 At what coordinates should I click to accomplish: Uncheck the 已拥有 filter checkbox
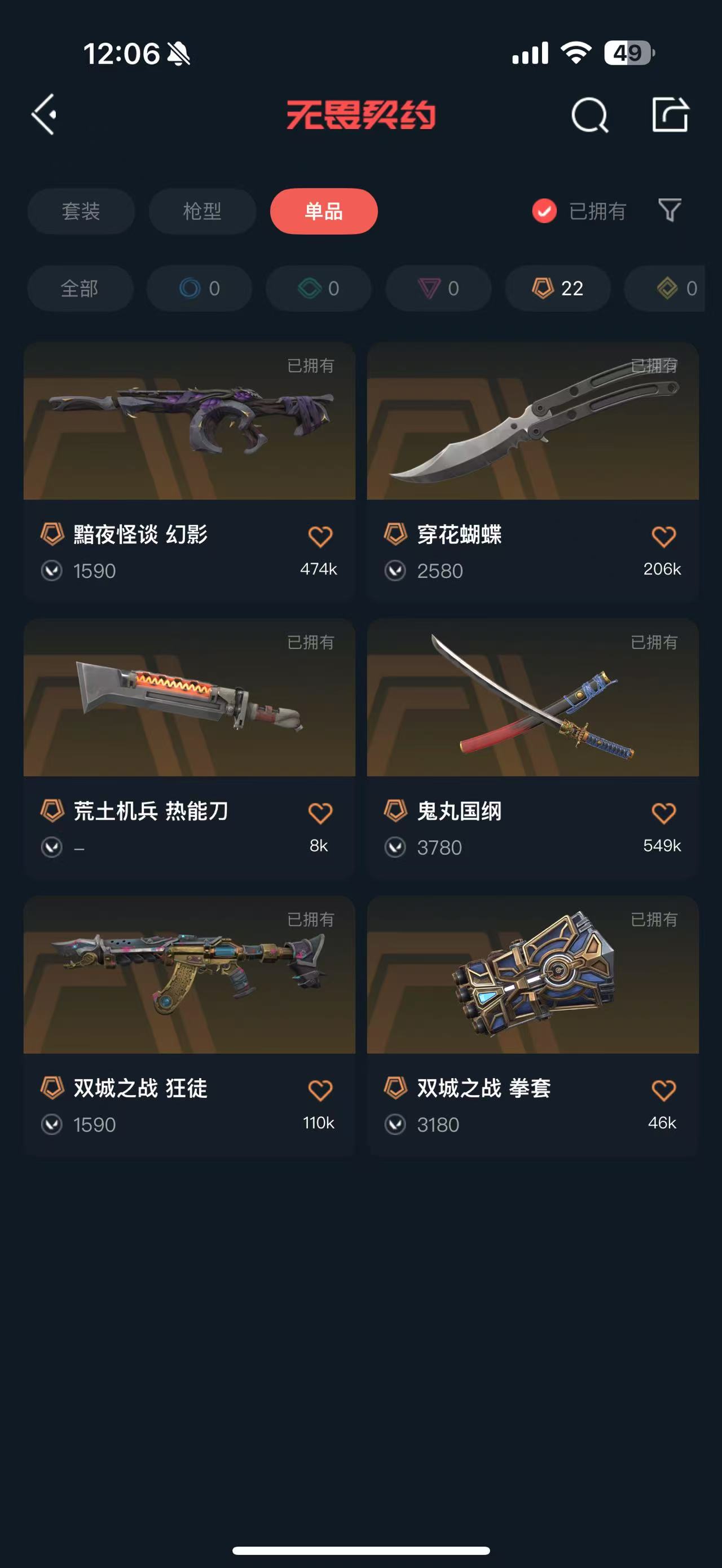[x=544, y=211]
